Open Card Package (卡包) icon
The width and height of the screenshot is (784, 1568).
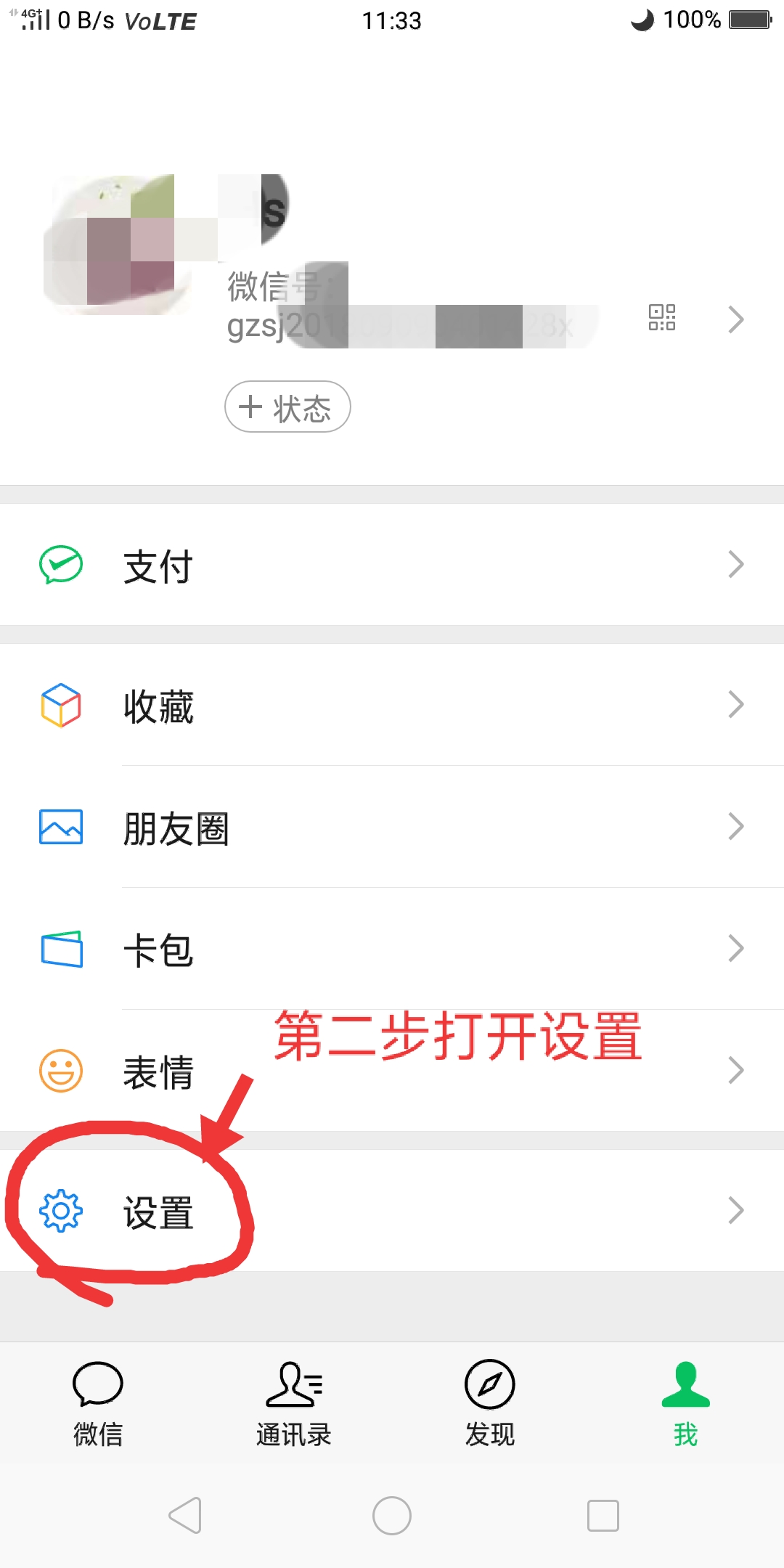point(62,947)
